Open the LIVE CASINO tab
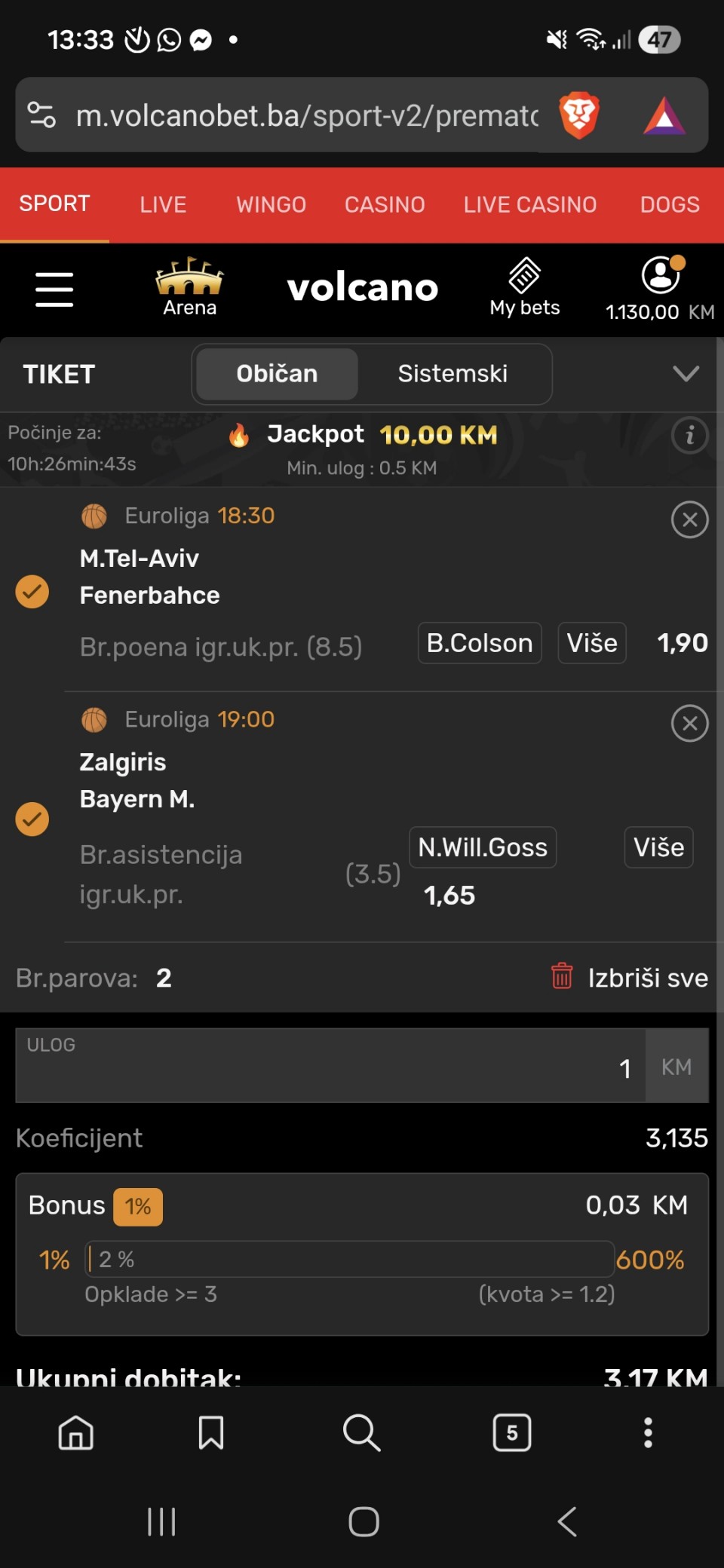 (529, 204)
